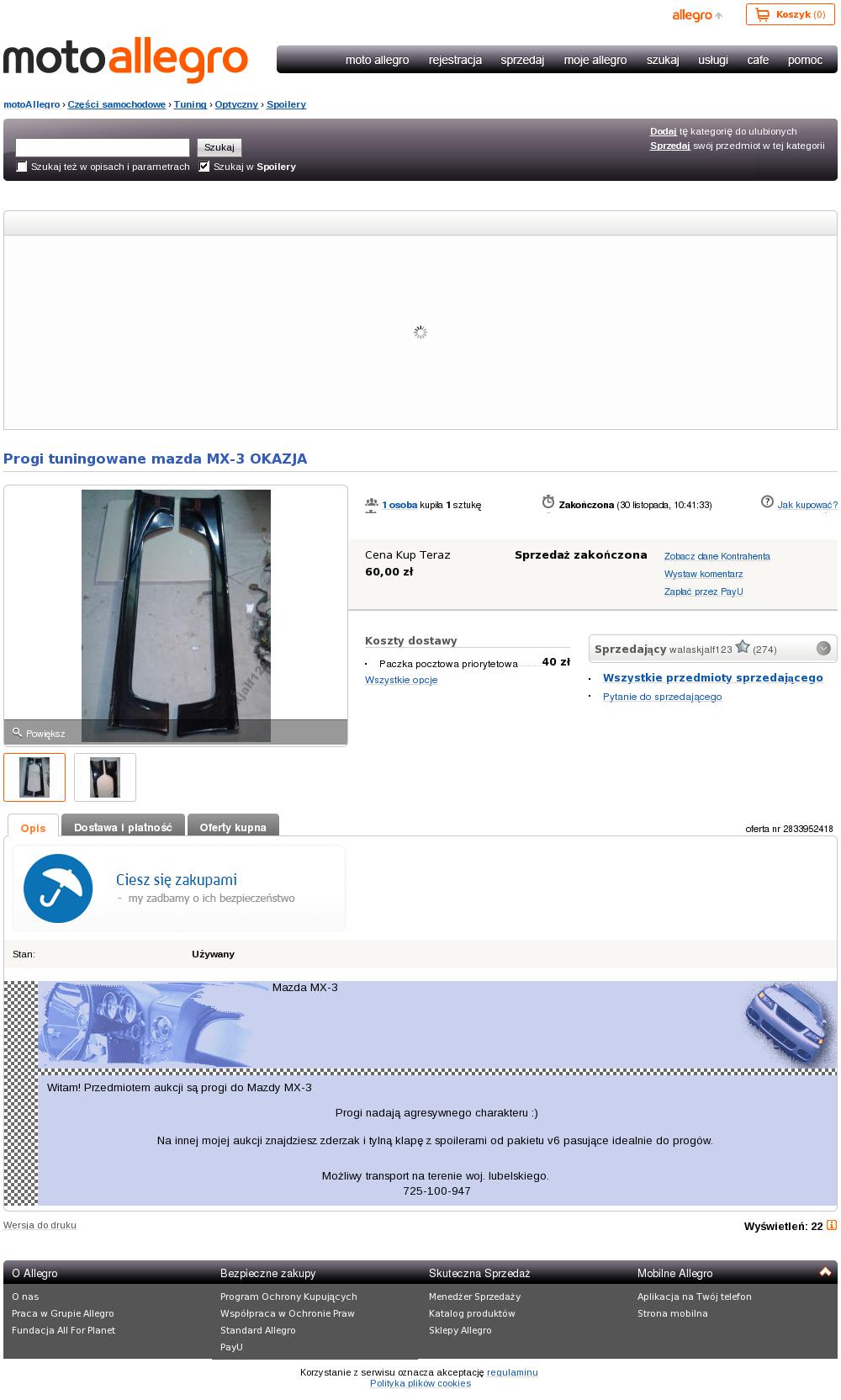Viewport: 841px width, 1400px height.
Task: Switch to Dostawa i płatność tab
Action: [123, 827]
